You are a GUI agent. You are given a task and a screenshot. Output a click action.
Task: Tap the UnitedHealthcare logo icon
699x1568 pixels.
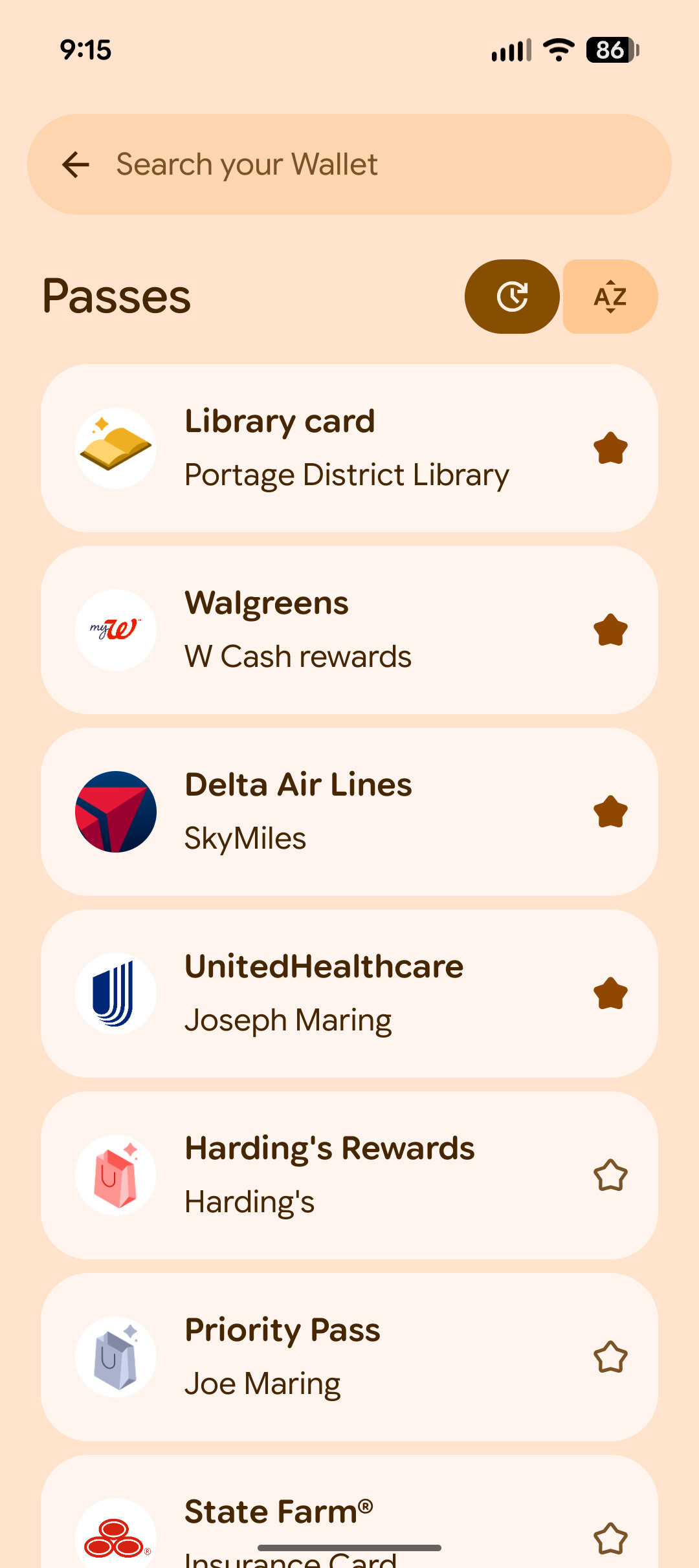(x=115, y=994)
